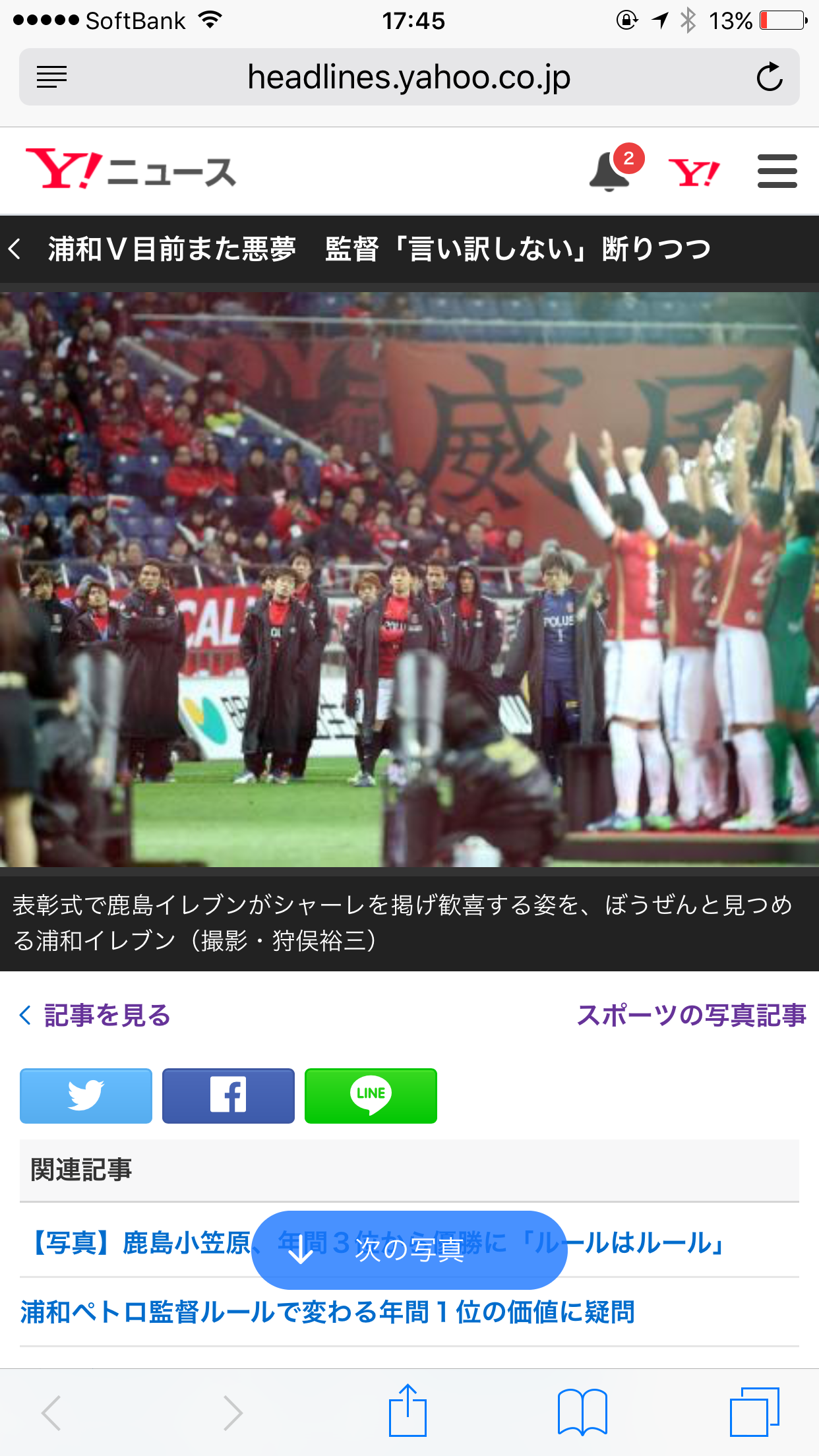The width and height of the screenshot is (819, 1456).
Task: Show open Safari tabs
Action: 754,1411
